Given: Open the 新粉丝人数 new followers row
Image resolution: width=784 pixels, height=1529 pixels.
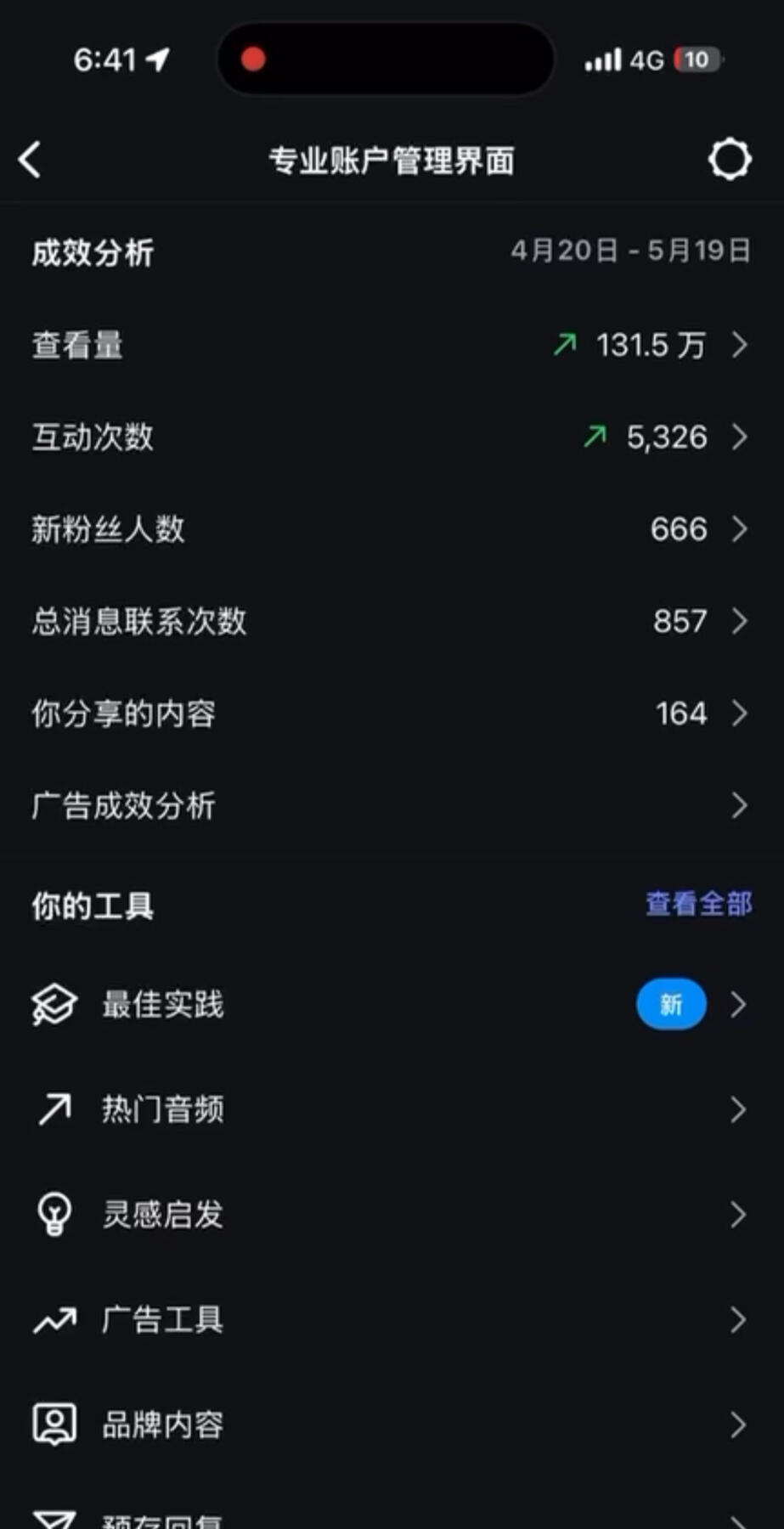Looking at the screenshot, I should click(391, 529).
